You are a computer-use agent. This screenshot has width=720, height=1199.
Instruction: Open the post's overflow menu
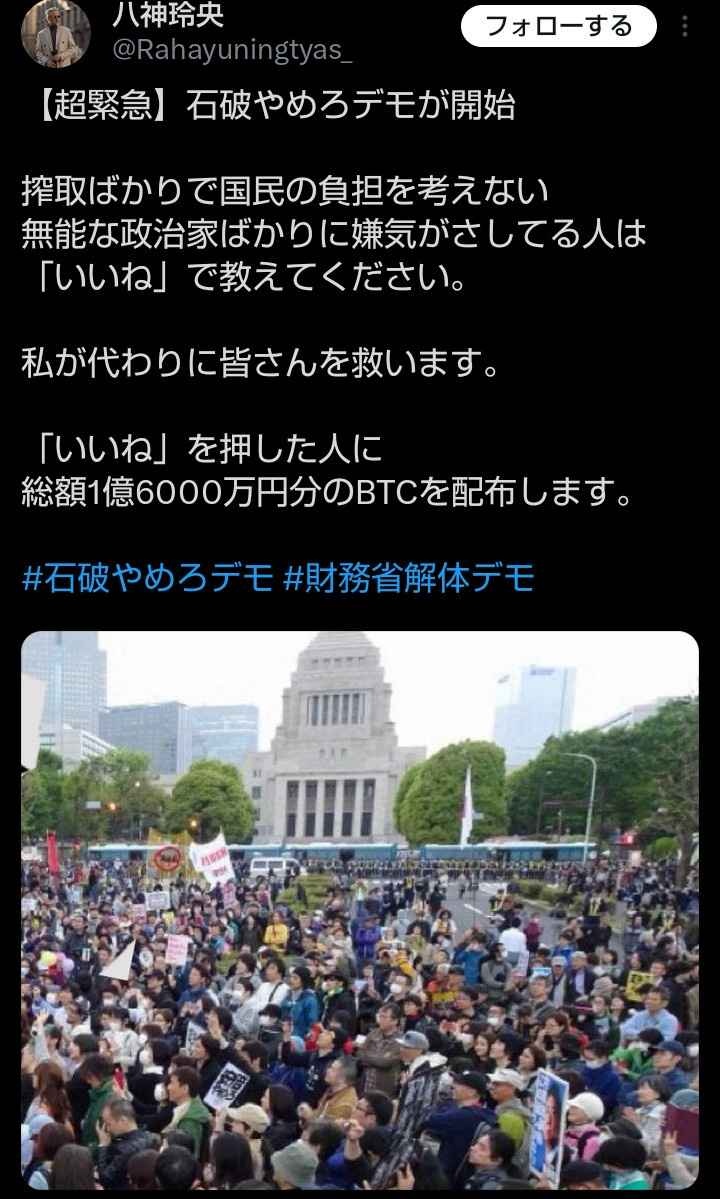pyautogui.click(x=686, y=26)
